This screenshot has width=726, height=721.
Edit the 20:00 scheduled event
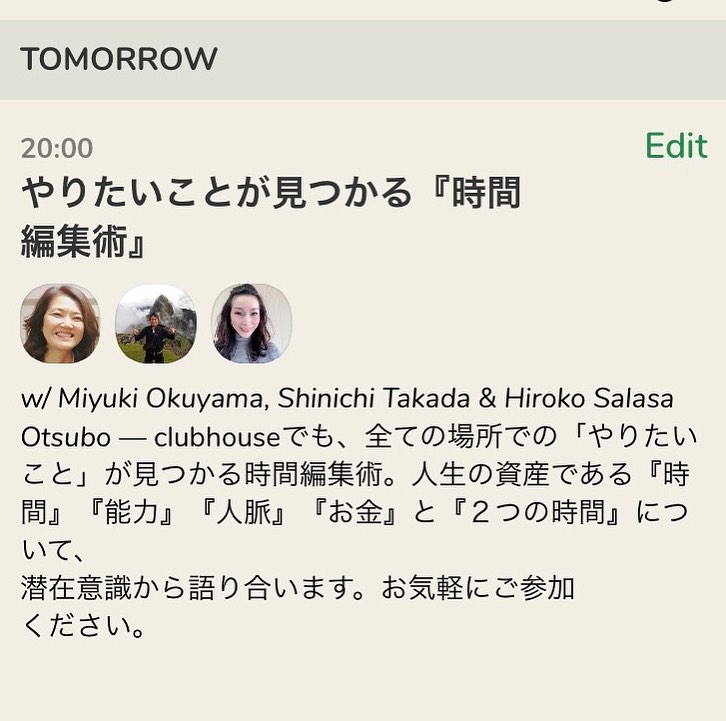point(676,146)
